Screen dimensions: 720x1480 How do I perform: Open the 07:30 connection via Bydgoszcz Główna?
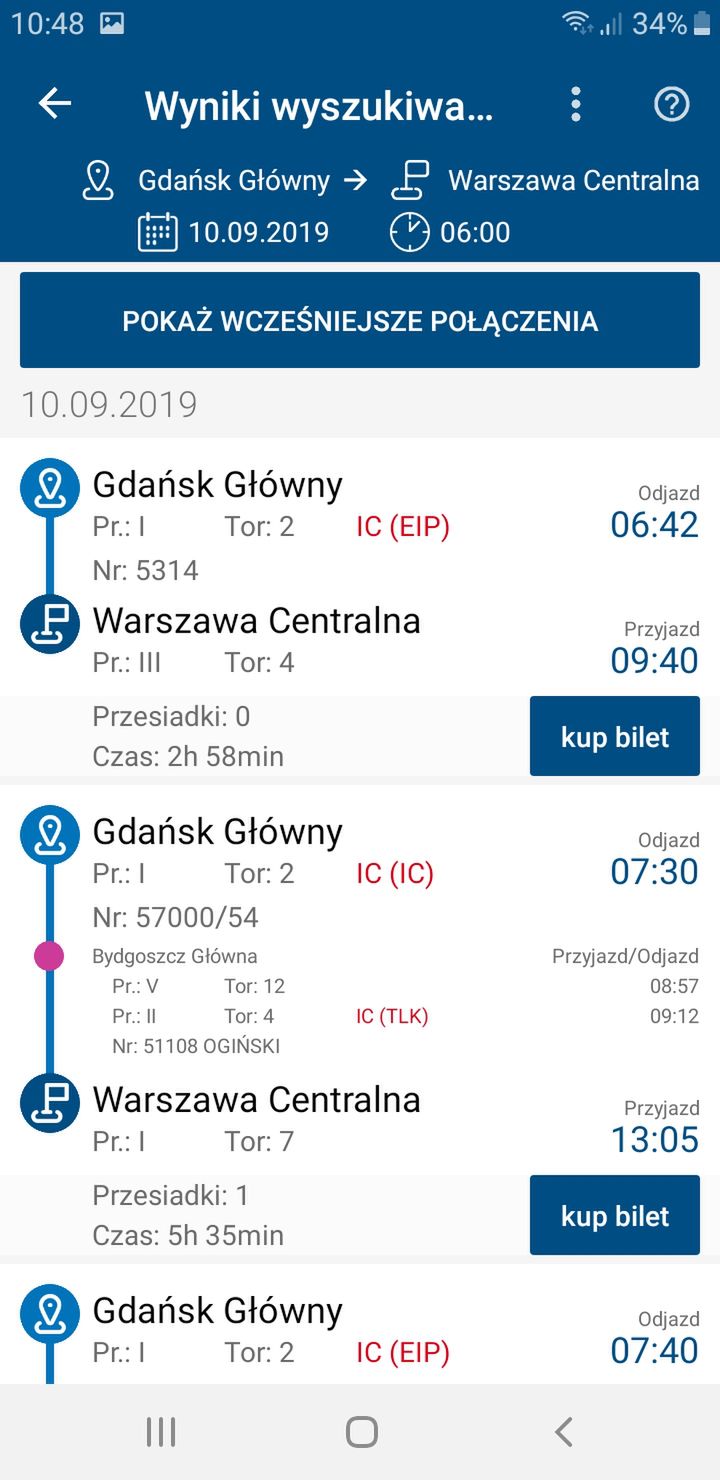tap(360, 980)
